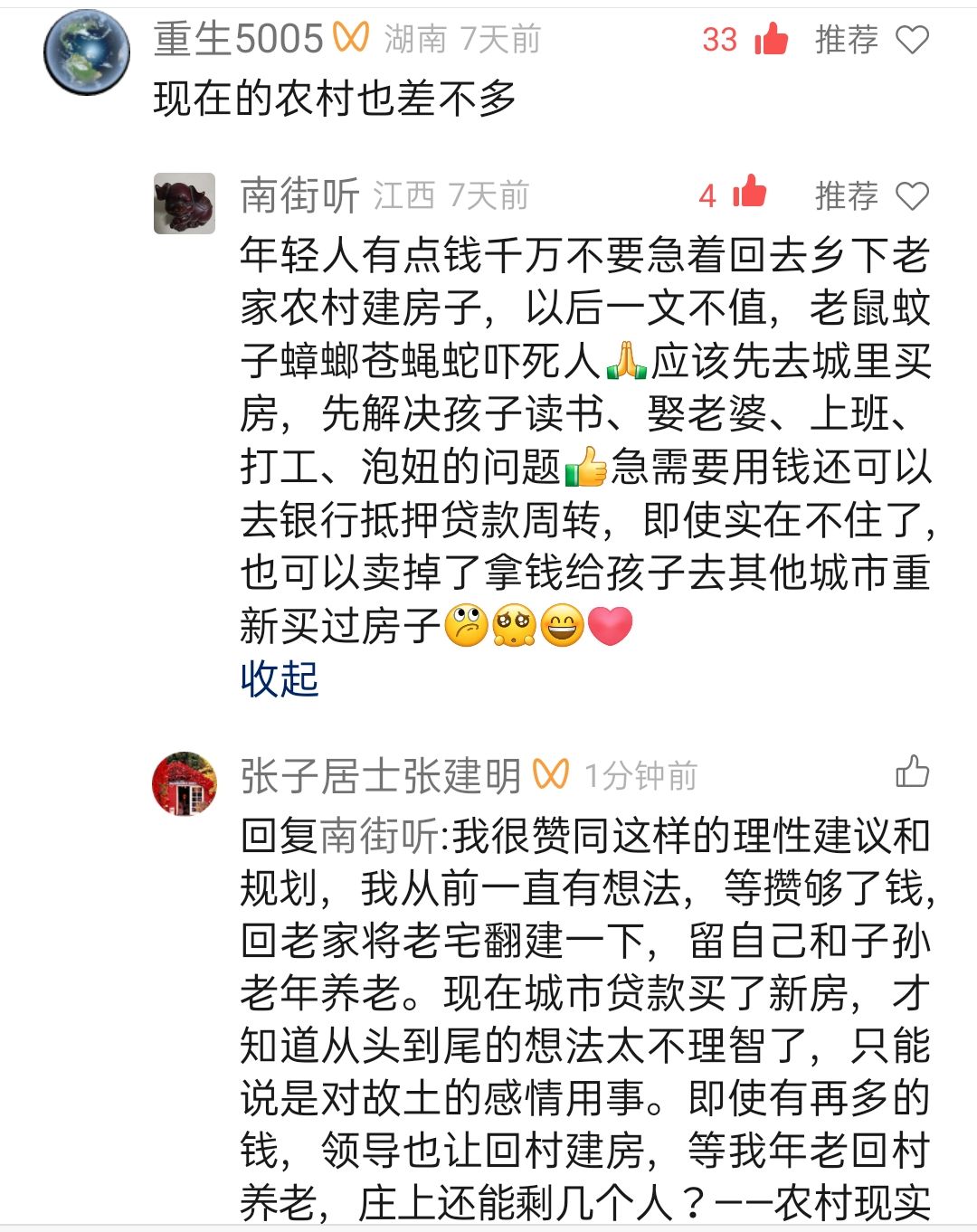Tap 推荐 heart on 南街听's reply
977x1232 pixels.
coord(911,195)
